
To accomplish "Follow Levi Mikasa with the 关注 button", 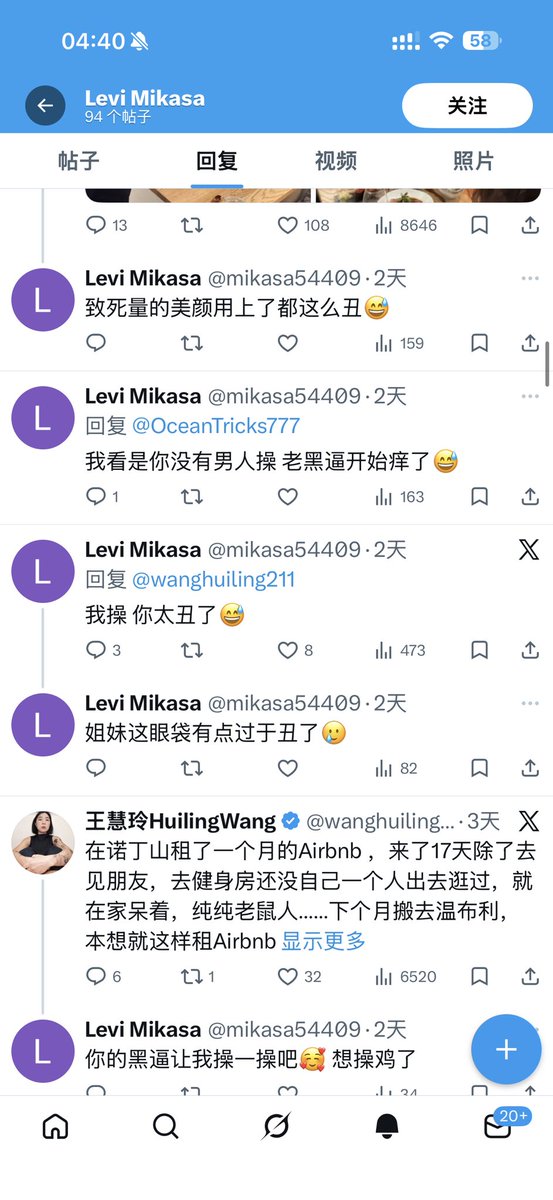I will [467, 105].
